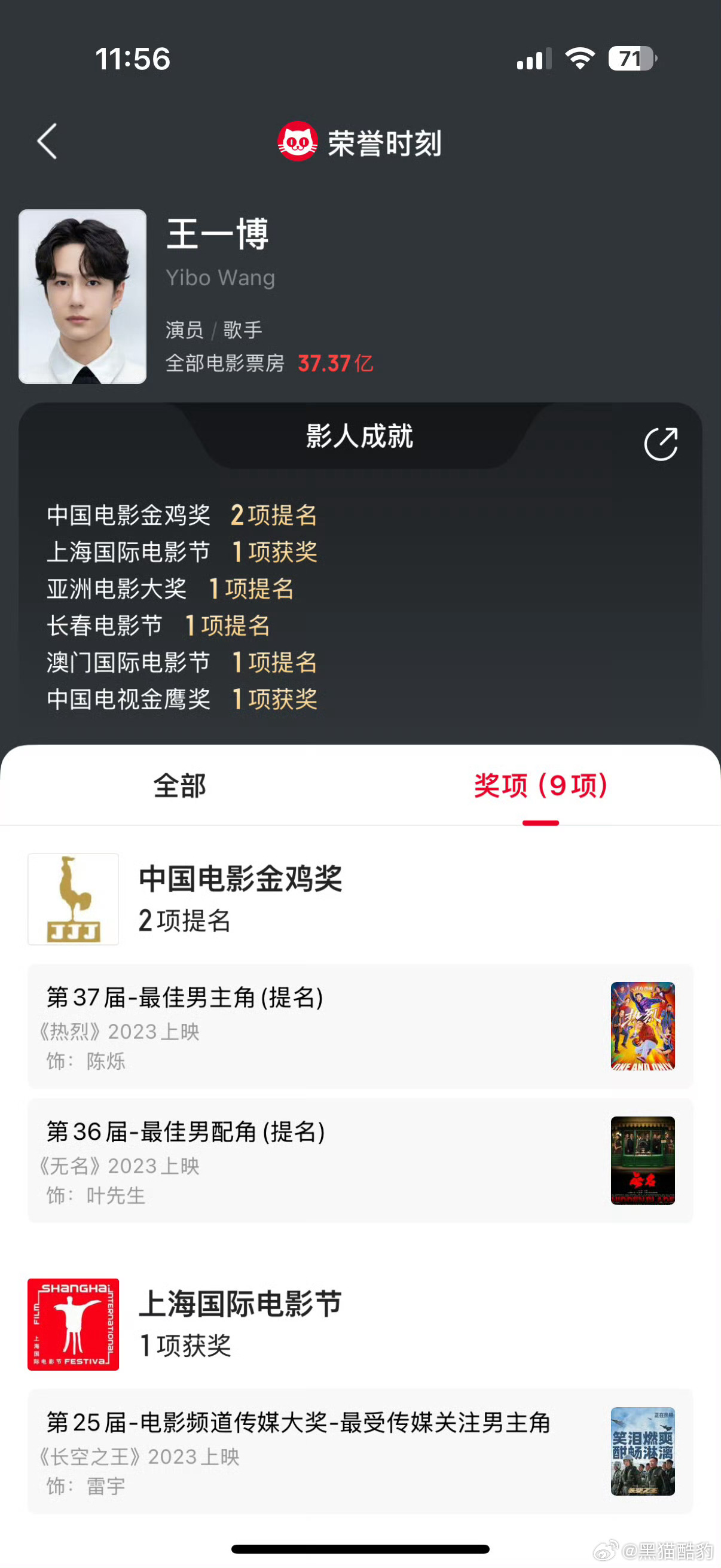Click the Maoyan cat logo in the header
The image size is (721, 1568).
pyautogui.click(x=298, y=142)
